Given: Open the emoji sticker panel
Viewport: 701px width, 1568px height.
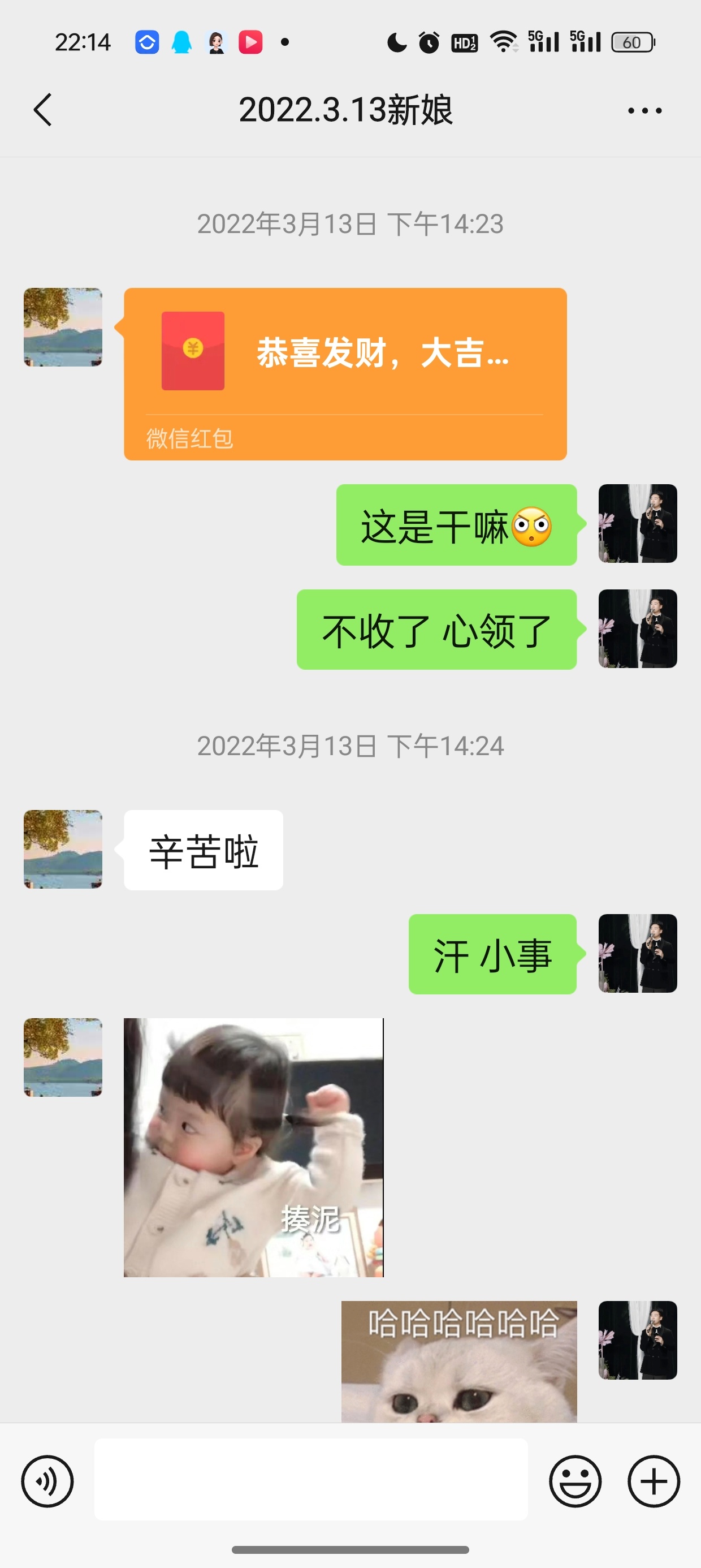Looking at the screenshot, I should [x=575, y=1481].
